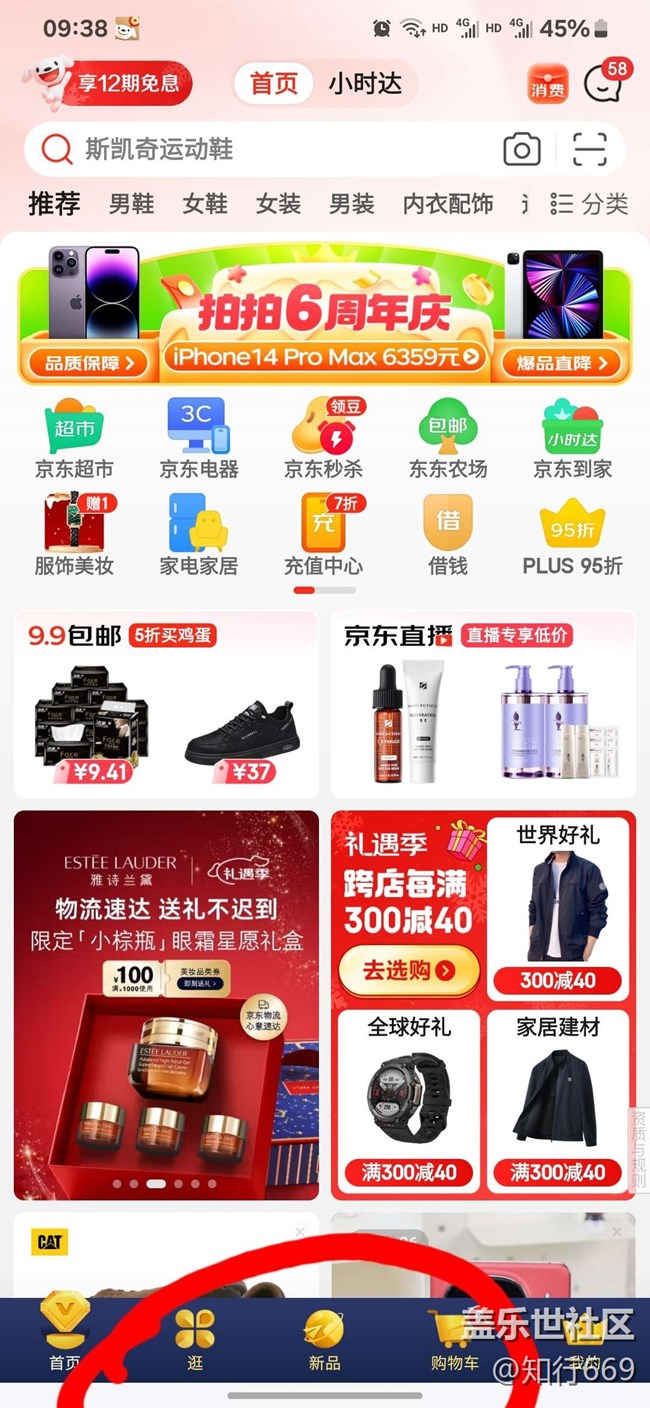Image resolution: width=650 pixels, height=1408 pixels.
Task: Open 京东超市 shortcut
Action: click(x=74, y=439)
